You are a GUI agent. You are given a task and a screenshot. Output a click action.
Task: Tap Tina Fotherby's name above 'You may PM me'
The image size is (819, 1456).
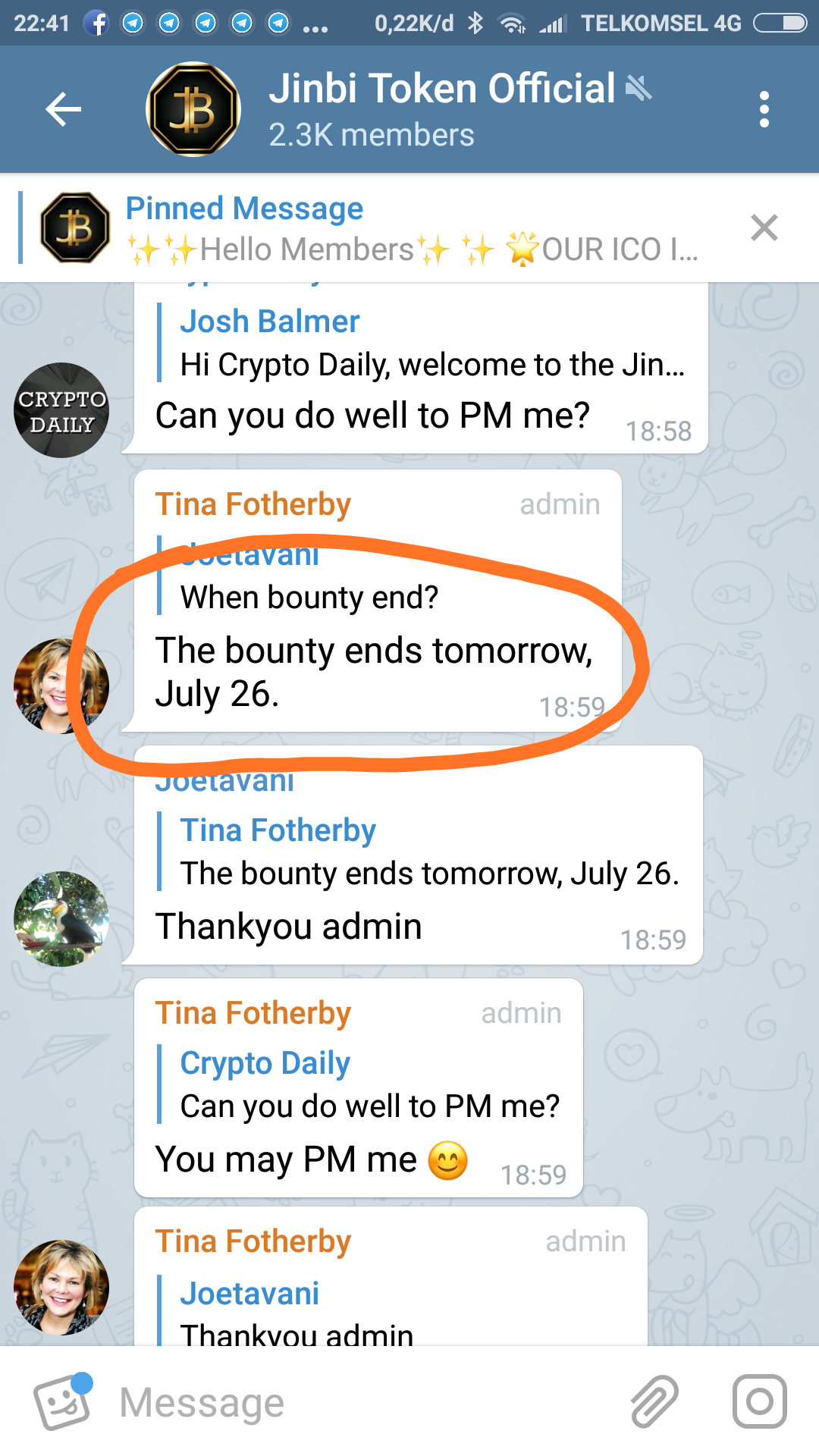253,1014
